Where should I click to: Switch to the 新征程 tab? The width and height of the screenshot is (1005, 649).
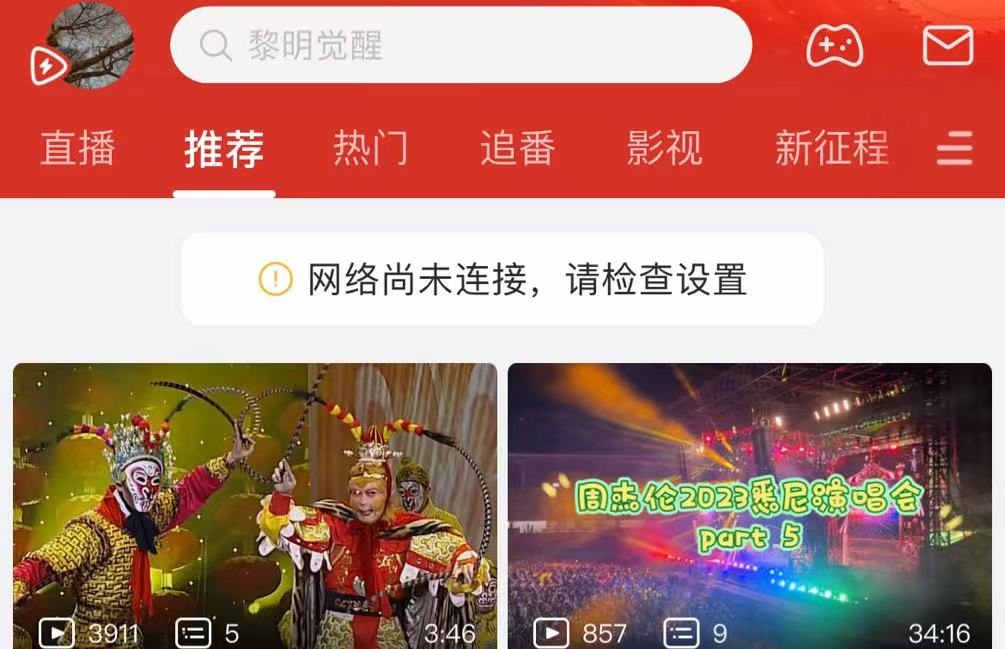tap(831, 149)
